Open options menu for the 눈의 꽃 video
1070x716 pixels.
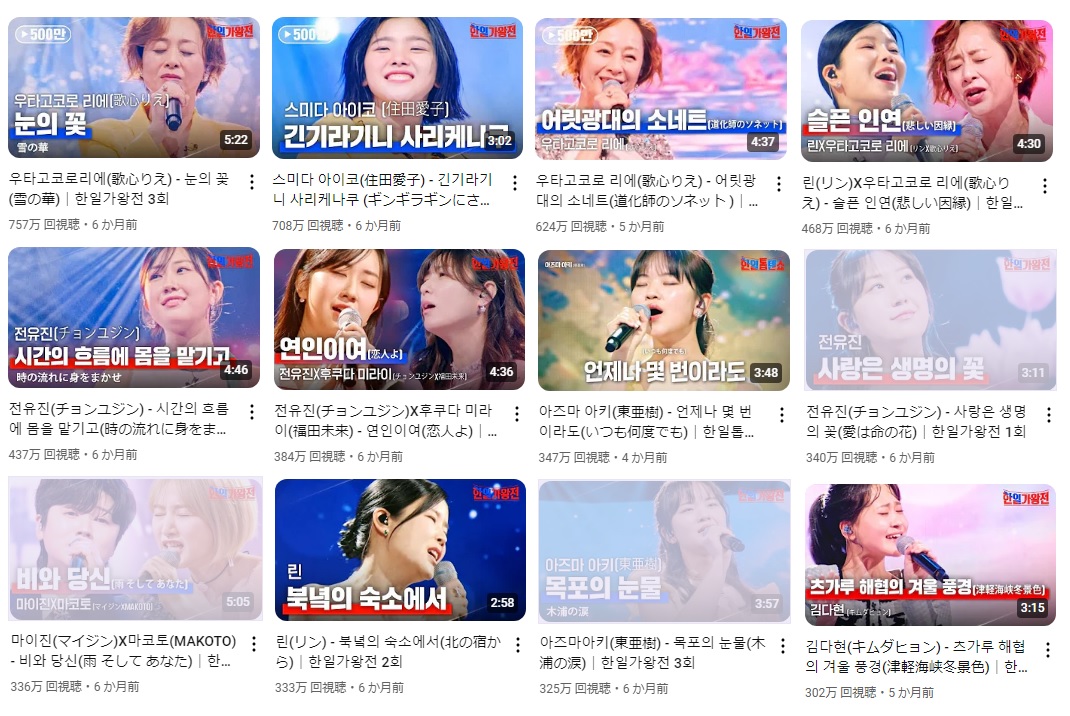click(x=252, y=184)
